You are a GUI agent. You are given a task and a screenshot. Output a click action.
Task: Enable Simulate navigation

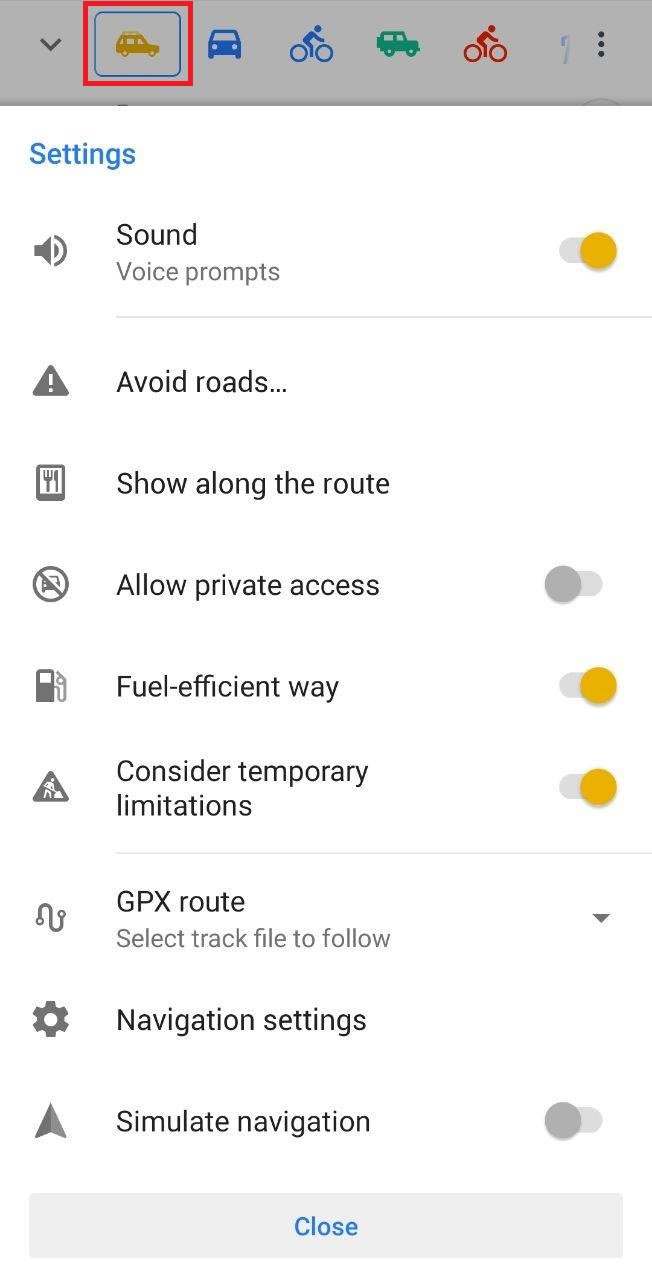pos(574,1121)
